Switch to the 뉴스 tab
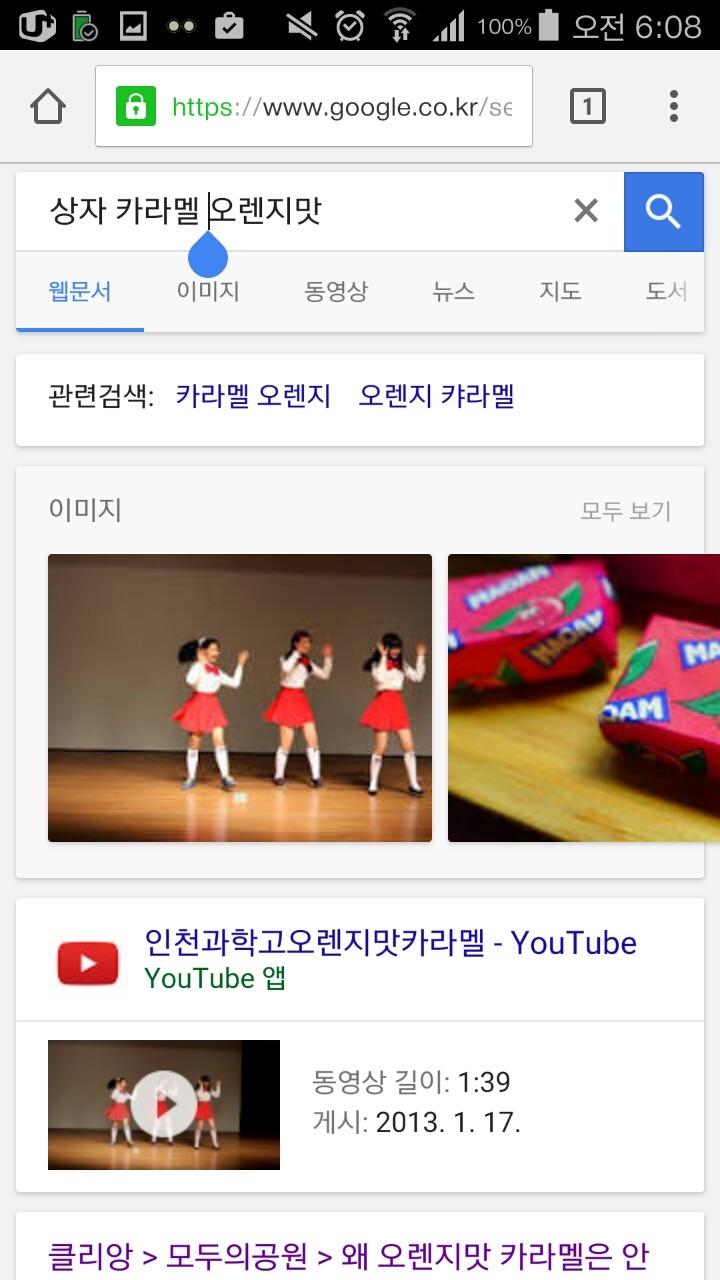The height and width of the screenshot is (1280, 720). point(453,292)
